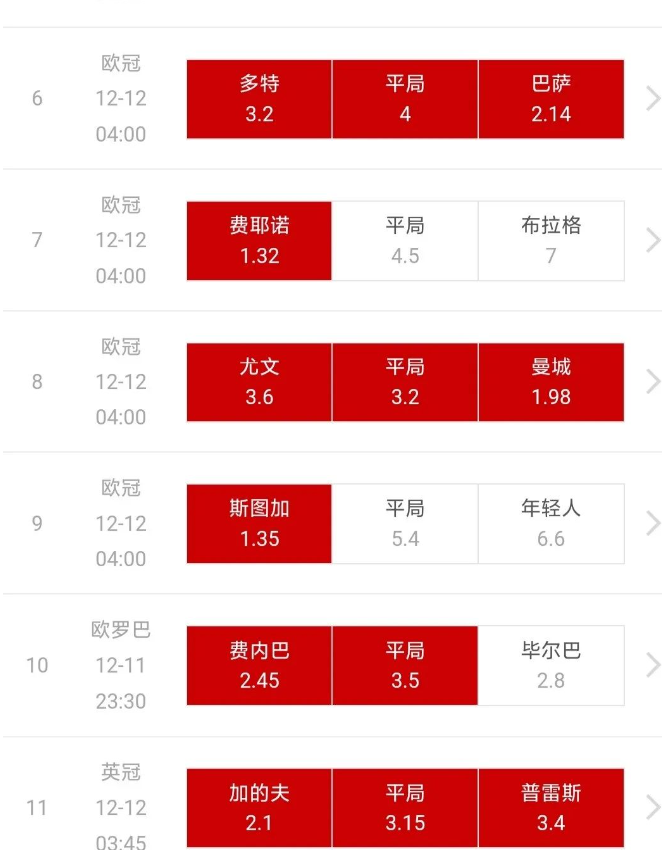Screen dimensions: 662x850
Task: Toggle 曼城 win option at 1.98
Action: tap(551, 382)
